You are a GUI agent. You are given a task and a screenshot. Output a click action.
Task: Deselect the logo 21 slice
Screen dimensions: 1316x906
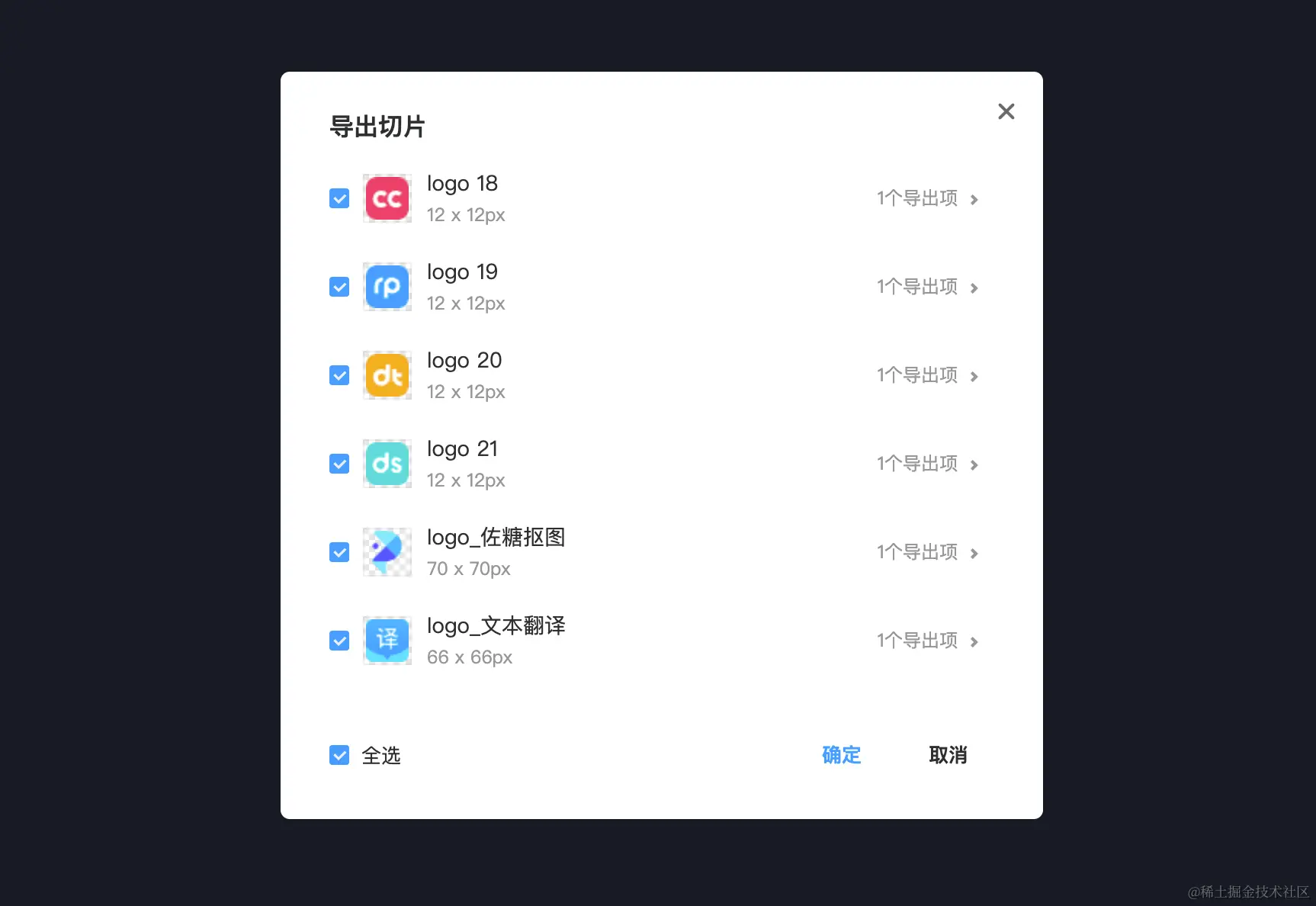pos(339,464)
